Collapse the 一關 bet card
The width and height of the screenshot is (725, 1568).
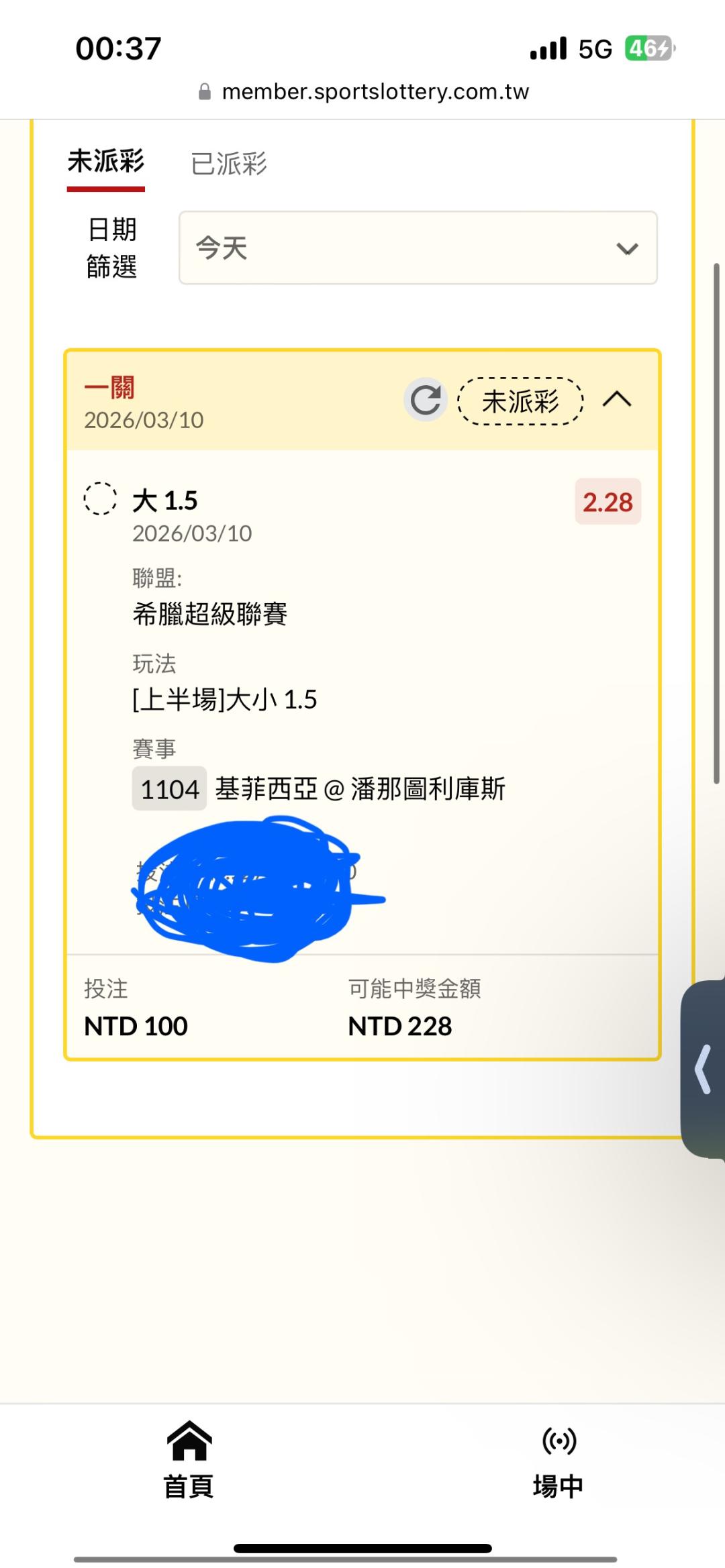[617, 400]
